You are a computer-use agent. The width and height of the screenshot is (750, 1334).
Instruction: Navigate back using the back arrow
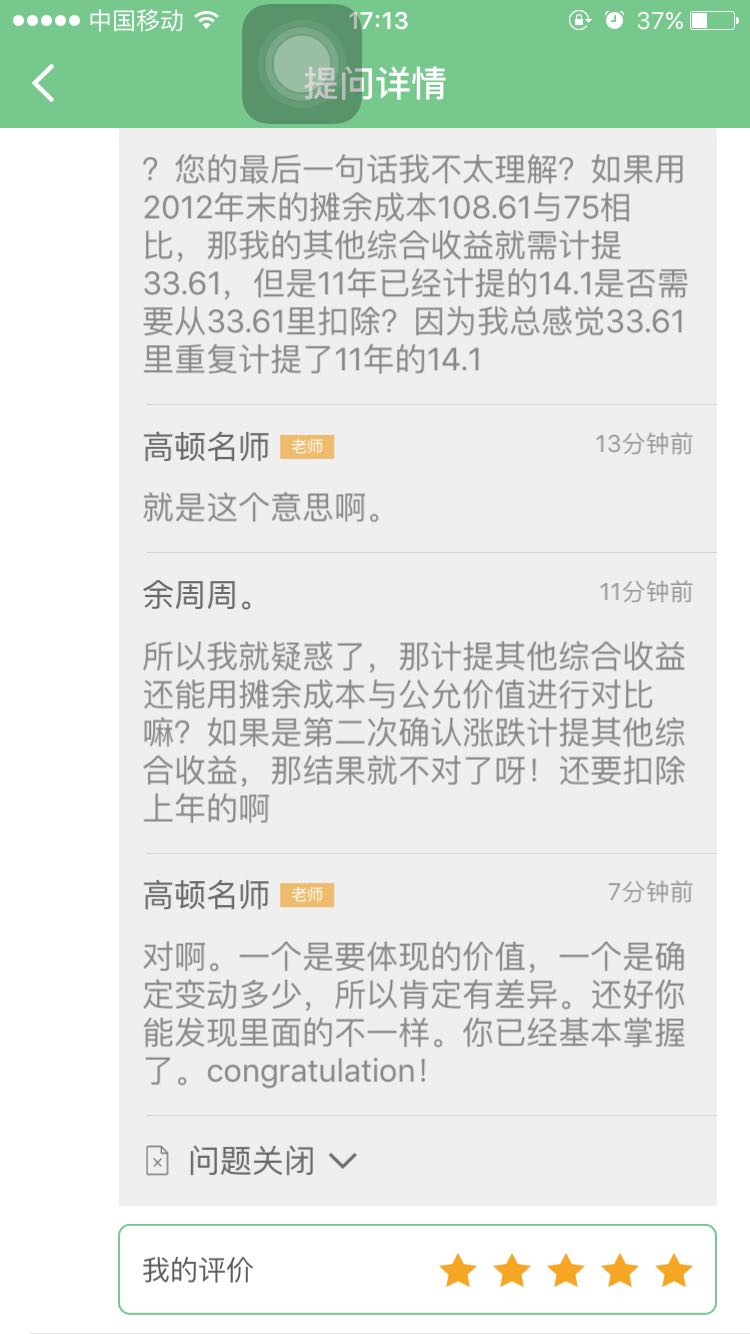pyautogui.click(x=42, y=84)
